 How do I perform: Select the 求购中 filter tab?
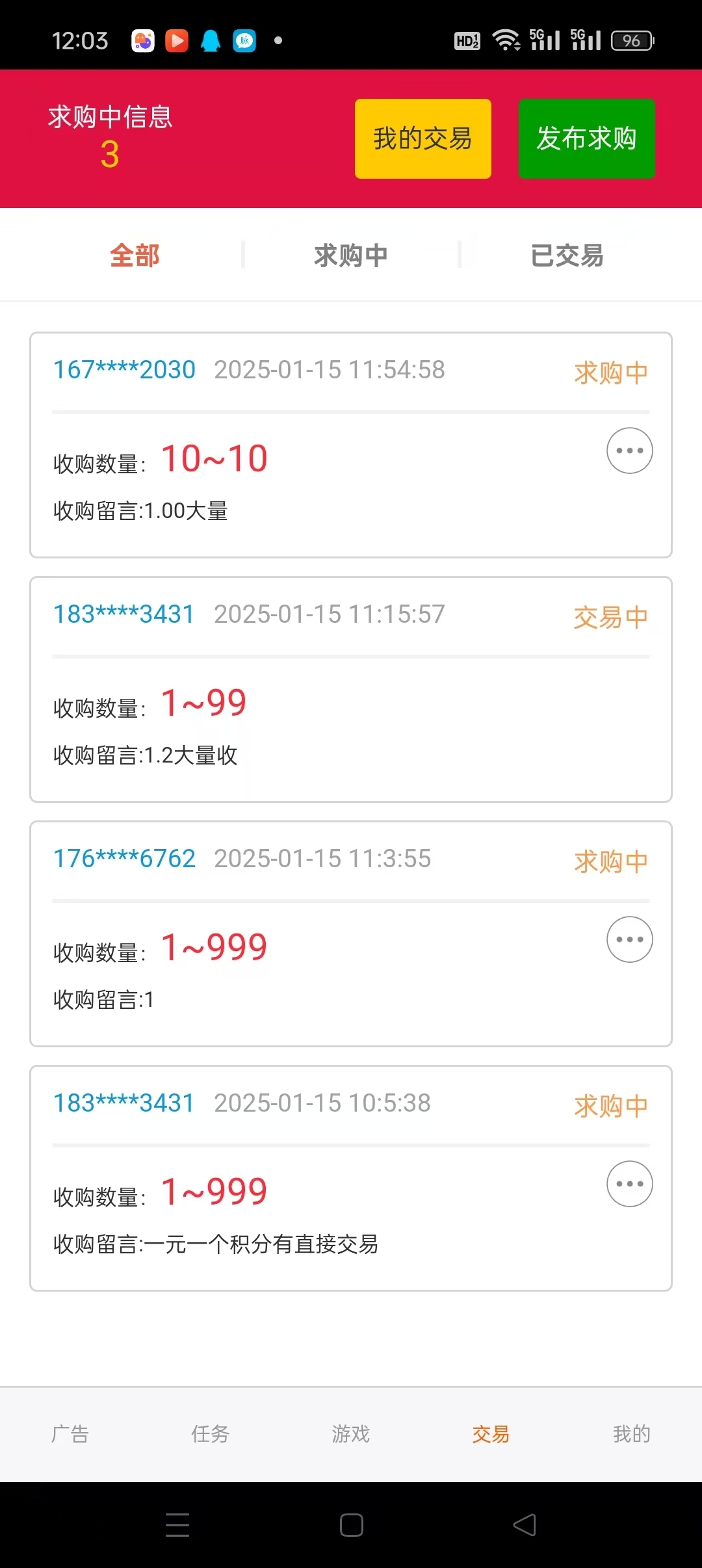351,255
